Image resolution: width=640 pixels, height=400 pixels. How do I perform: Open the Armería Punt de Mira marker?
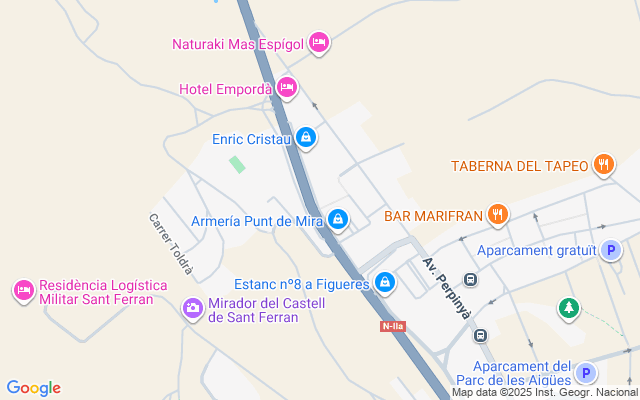point(339,218)
